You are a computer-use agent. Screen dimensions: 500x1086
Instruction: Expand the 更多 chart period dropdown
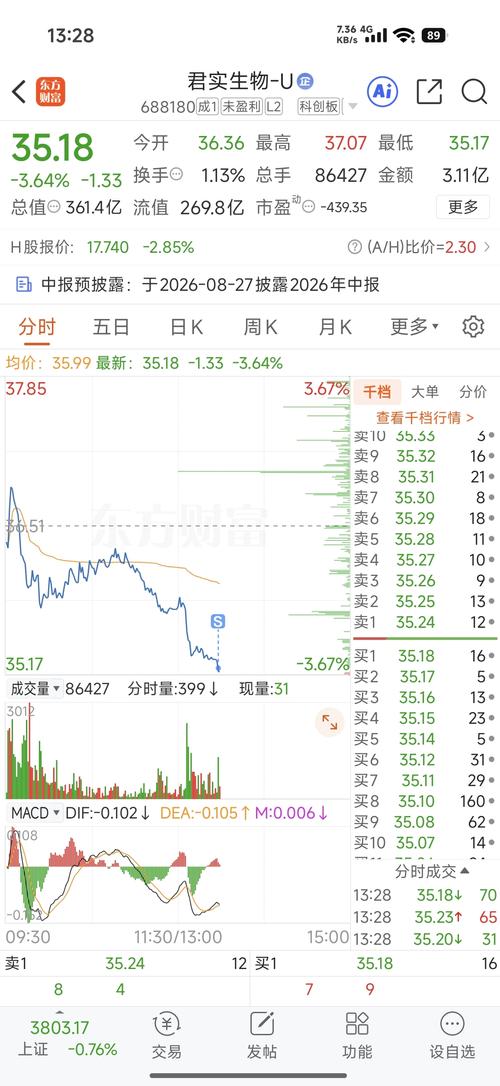pos(414,327)
